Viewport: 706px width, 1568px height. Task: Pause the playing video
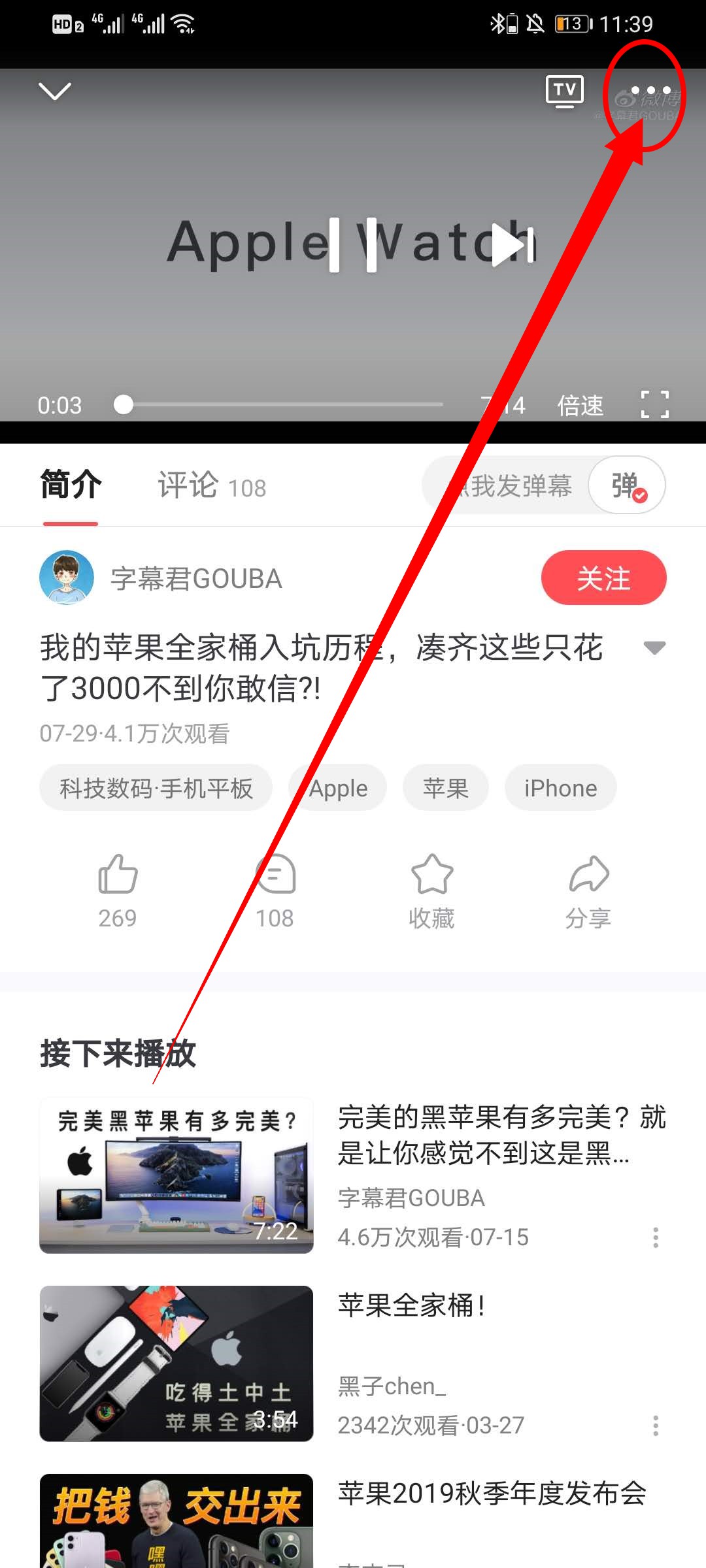pyautogui.click(x=353, y=244)
